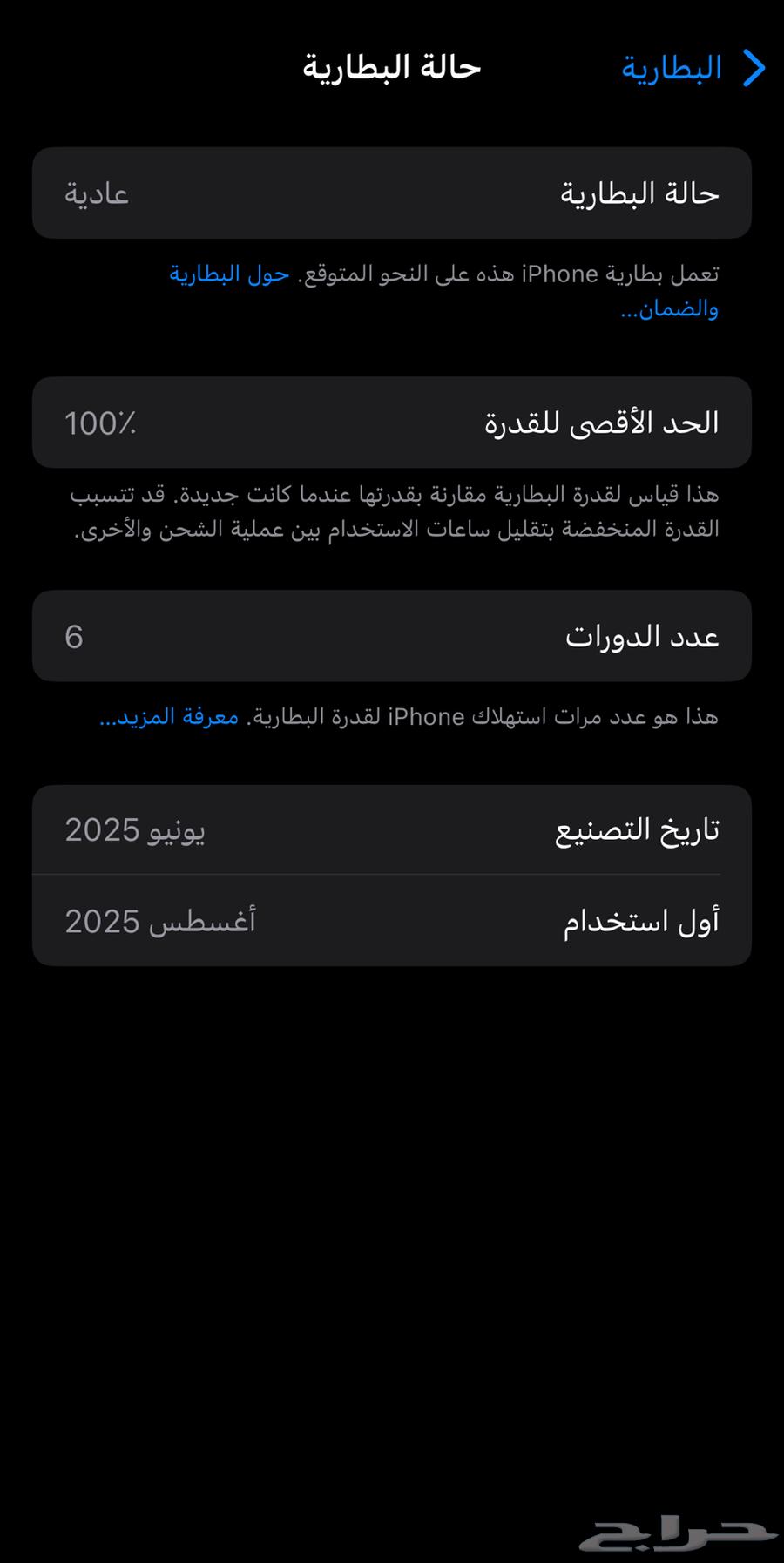The image size is (784, 1563).
Task: Go back to the البطارية settings page
Action: tap(693, 68)
